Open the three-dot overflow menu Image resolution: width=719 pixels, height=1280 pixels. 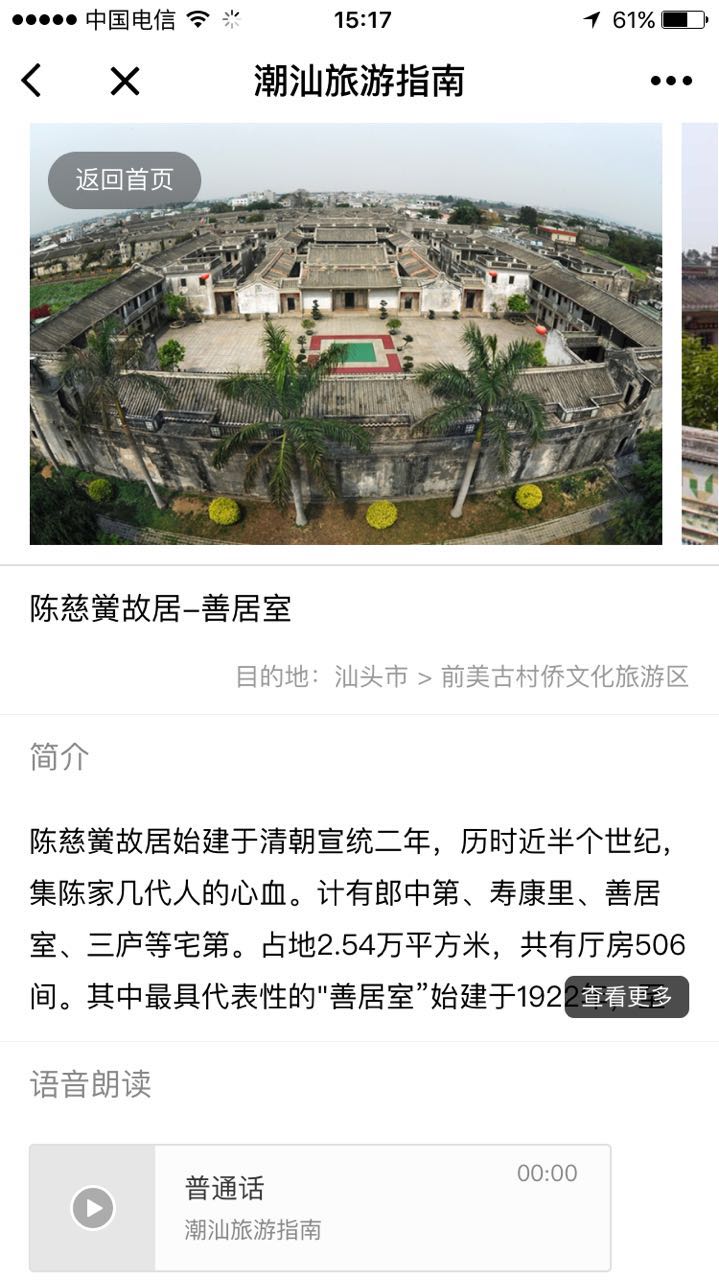pos(671,81)
